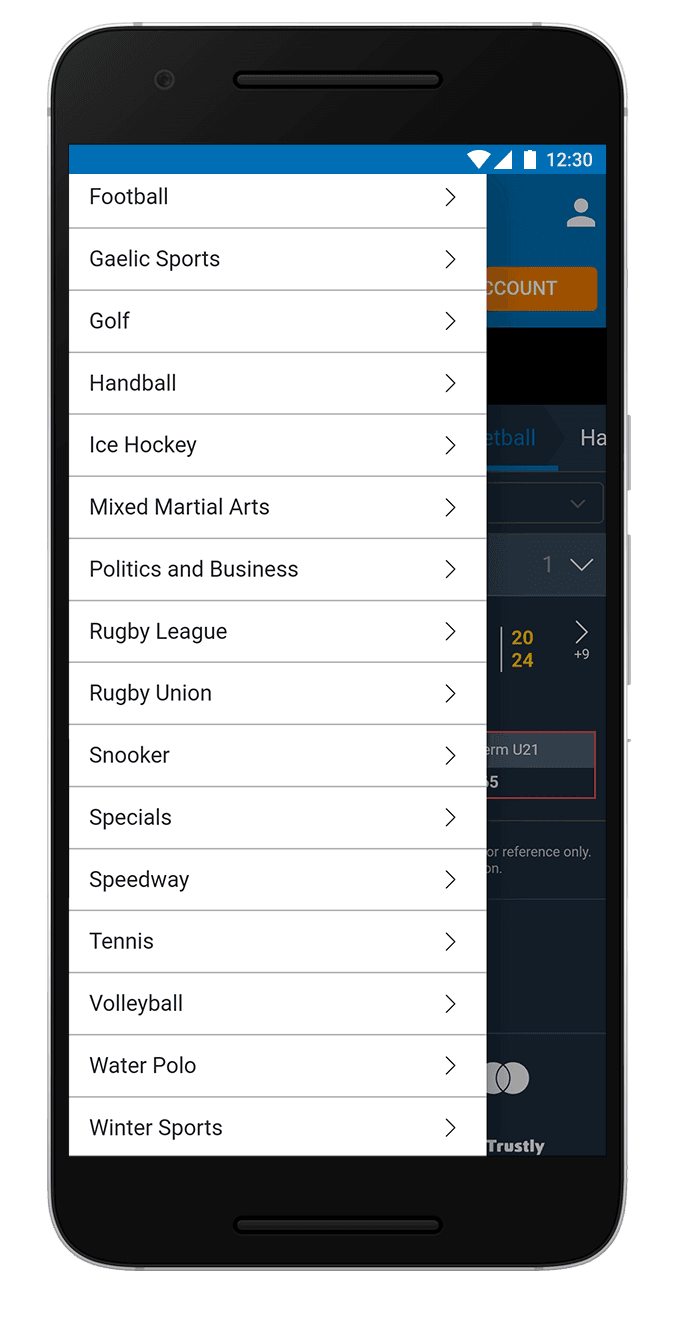
Task: Tap the orange account button
Action: [541, 289]
